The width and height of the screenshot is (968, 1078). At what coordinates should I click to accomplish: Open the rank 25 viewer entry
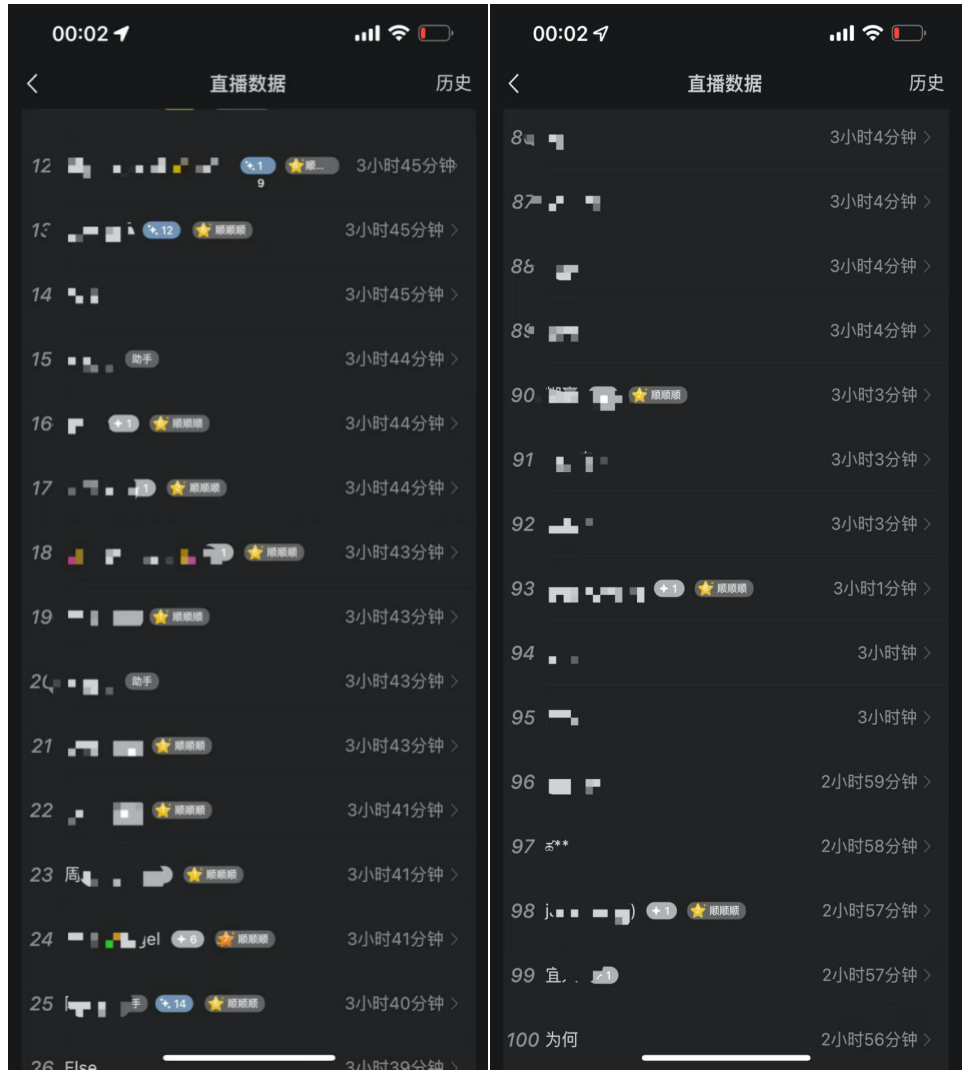[x=248, y=1003]
